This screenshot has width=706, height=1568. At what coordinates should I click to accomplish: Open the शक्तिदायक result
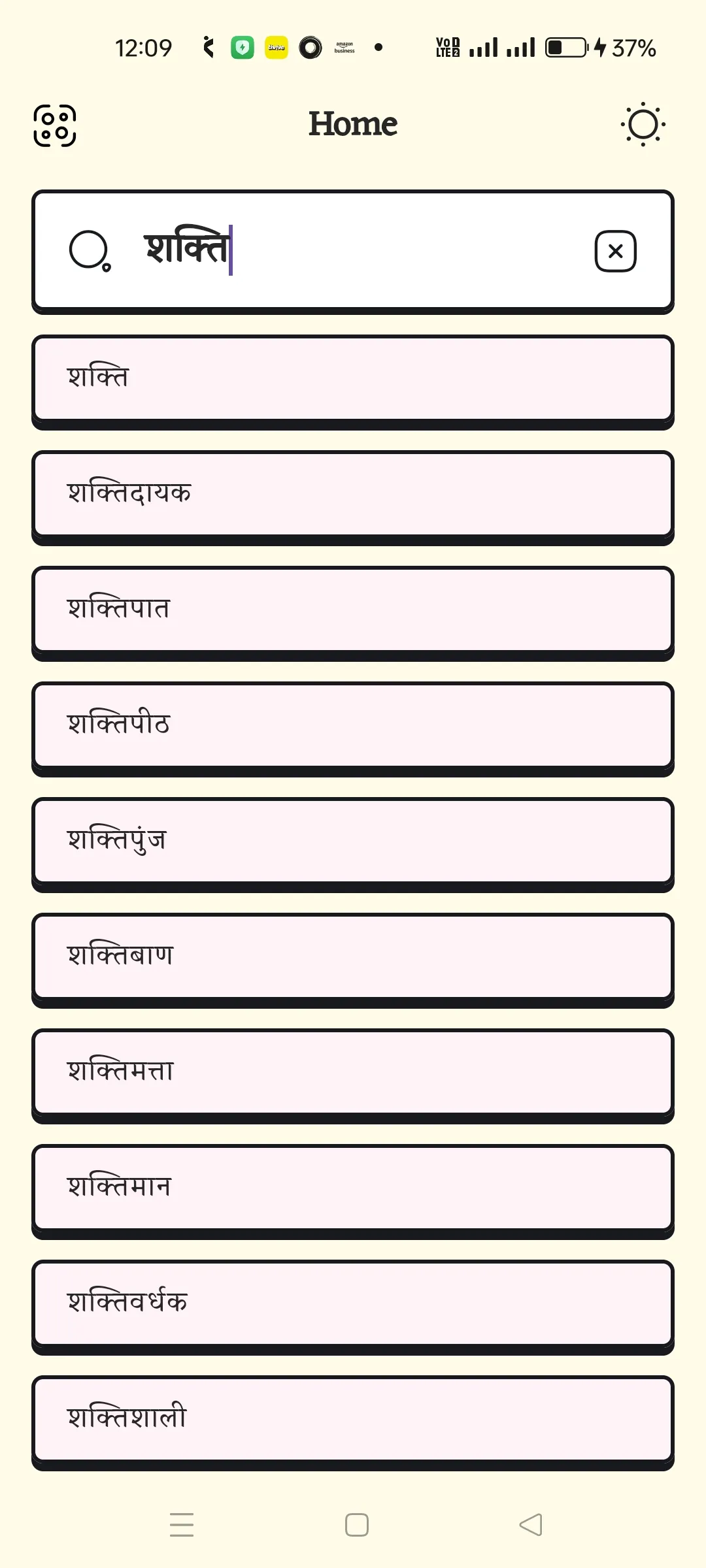tap(353, 493)
